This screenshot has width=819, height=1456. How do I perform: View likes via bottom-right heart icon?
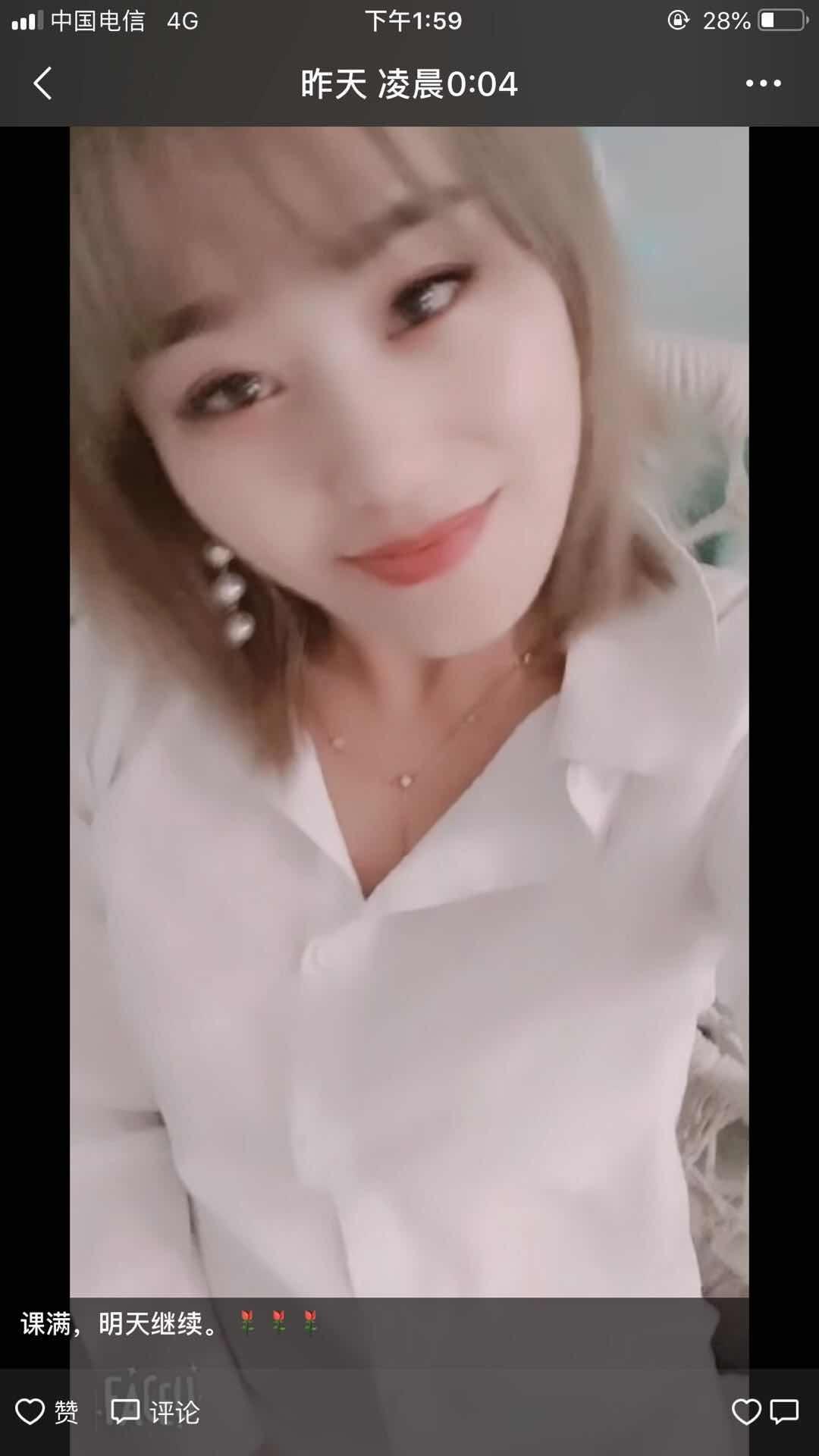click(x=746, y=1412)
